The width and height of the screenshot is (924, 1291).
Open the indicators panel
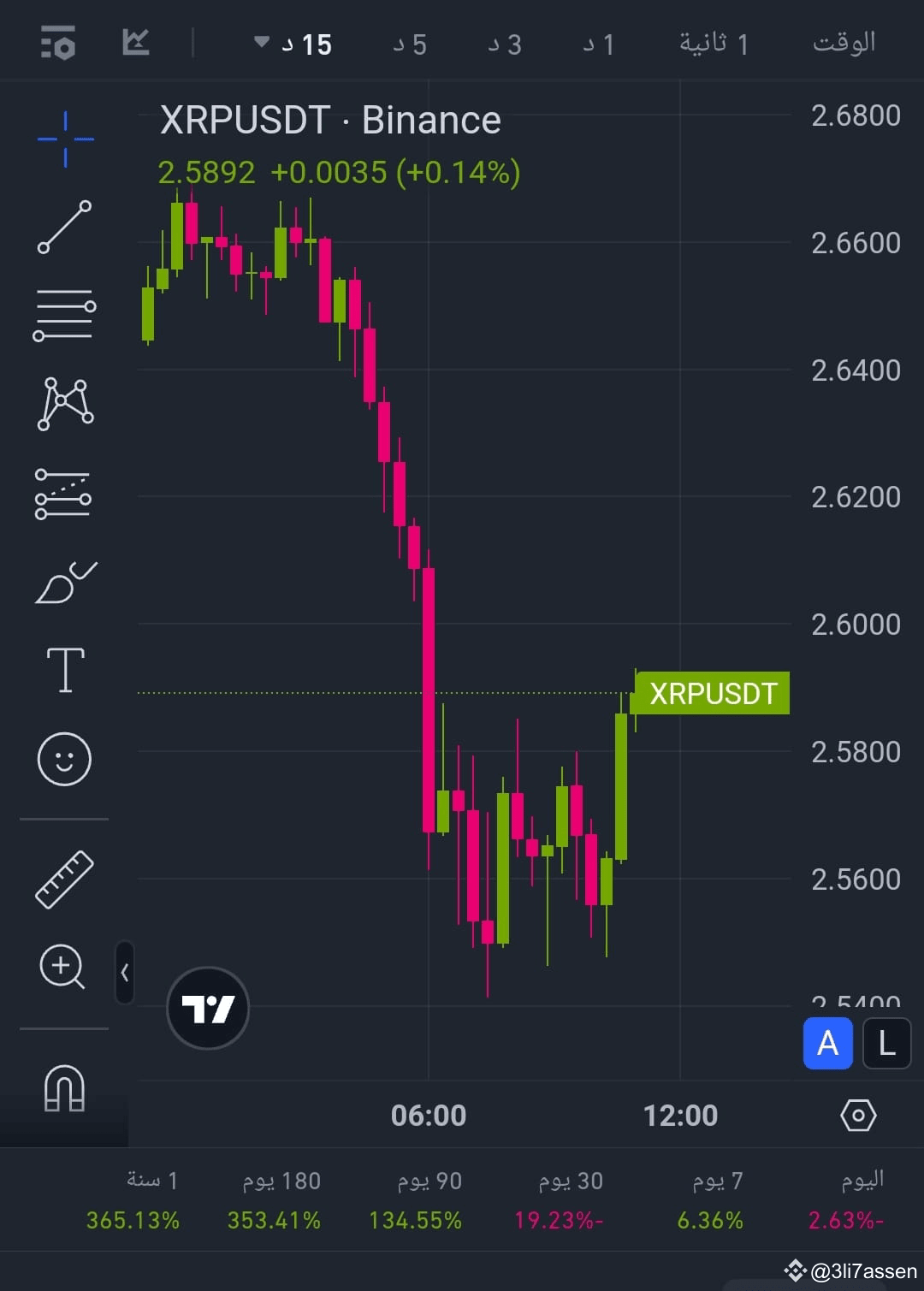click(x=58, y=43)
